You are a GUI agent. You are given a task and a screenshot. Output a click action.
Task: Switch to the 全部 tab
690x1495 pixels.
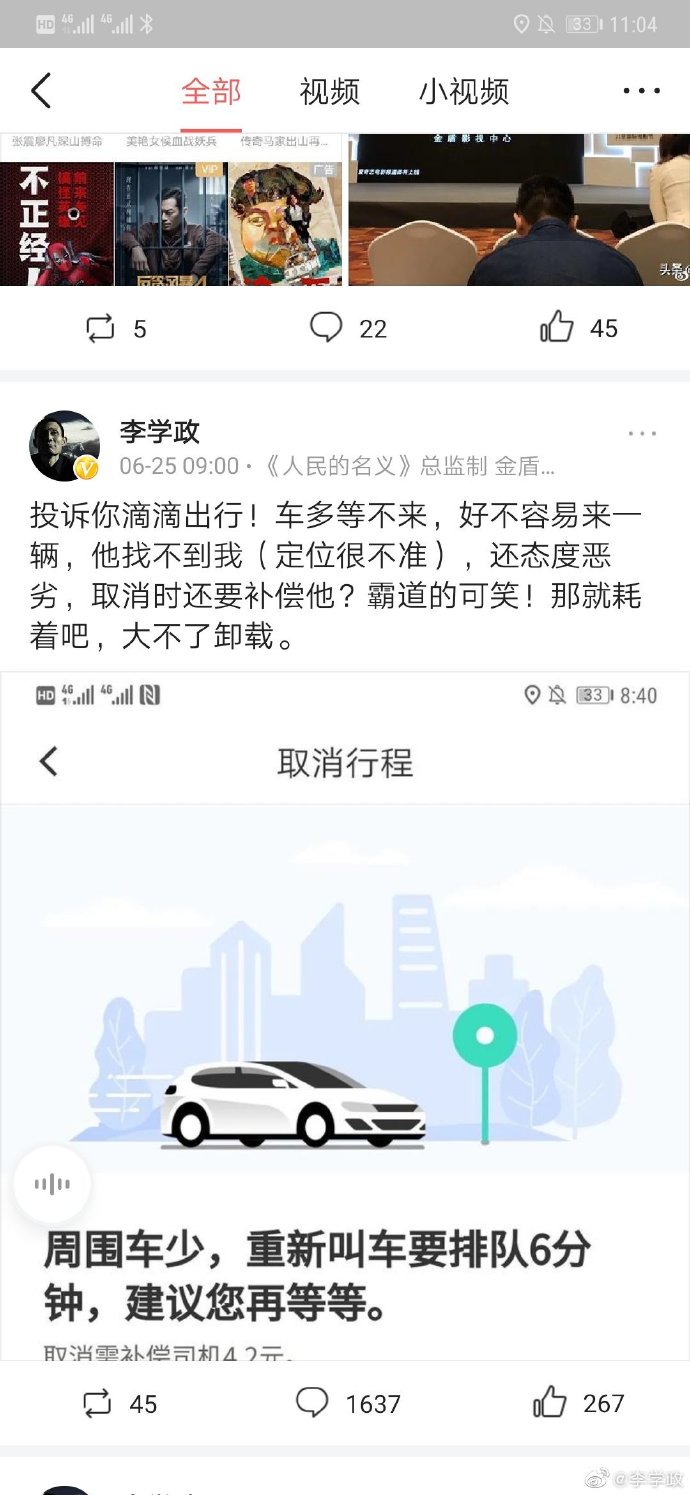[x=211, y=92]
